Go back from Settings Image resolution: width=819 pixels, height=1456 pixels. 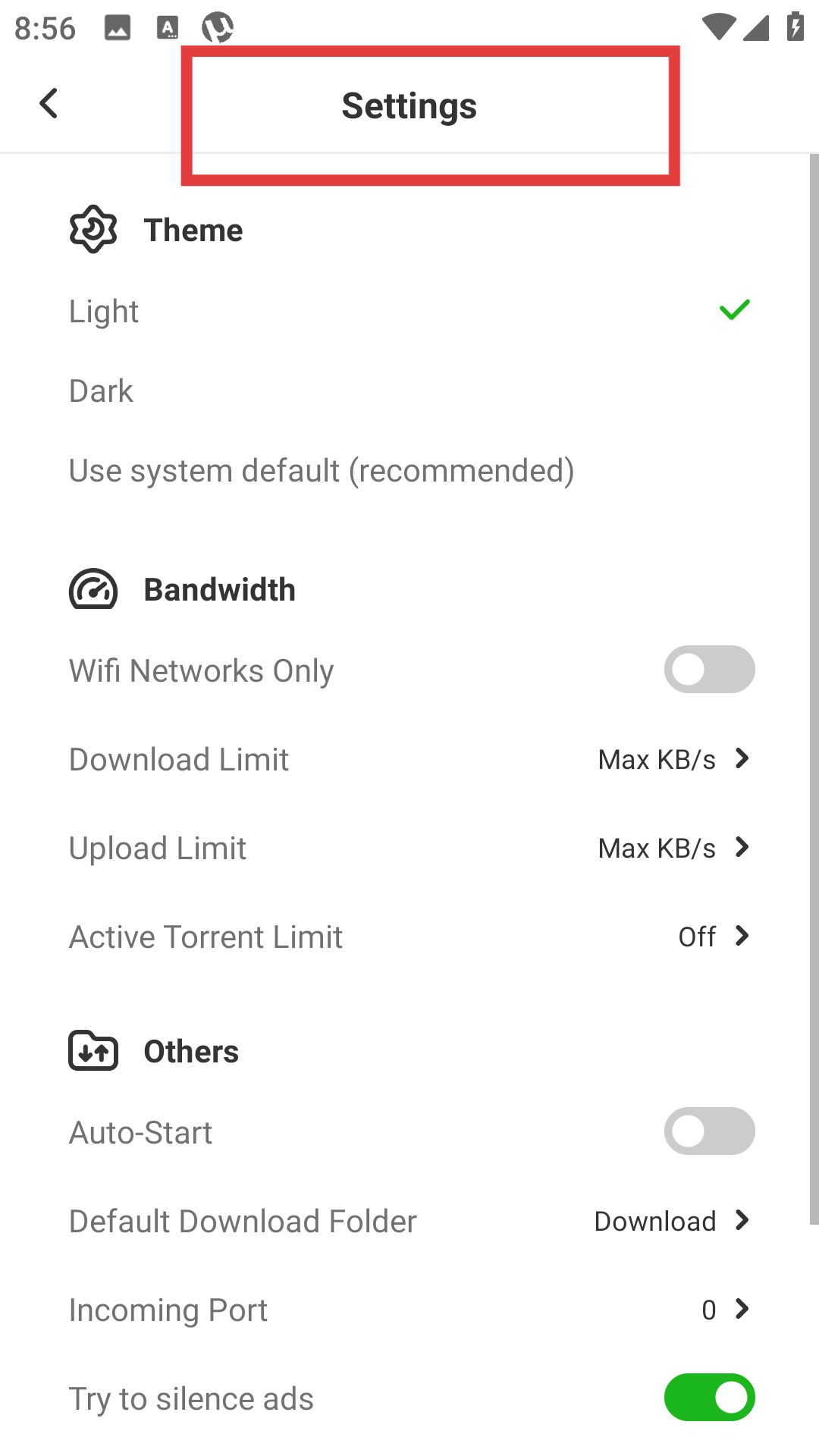pyautogui.click(x=49, y=104)
